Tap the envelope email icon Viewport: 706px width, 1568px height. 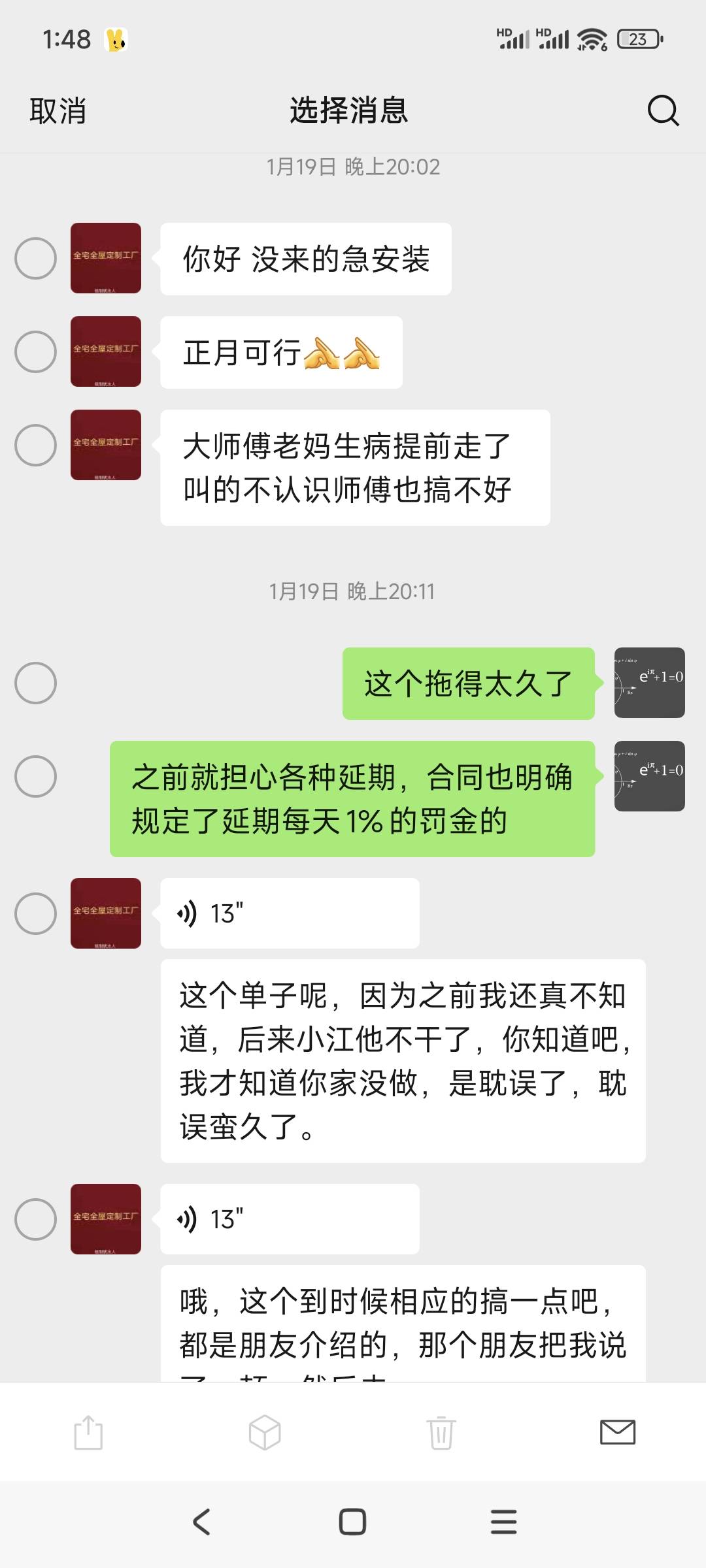coord(618,1433)
